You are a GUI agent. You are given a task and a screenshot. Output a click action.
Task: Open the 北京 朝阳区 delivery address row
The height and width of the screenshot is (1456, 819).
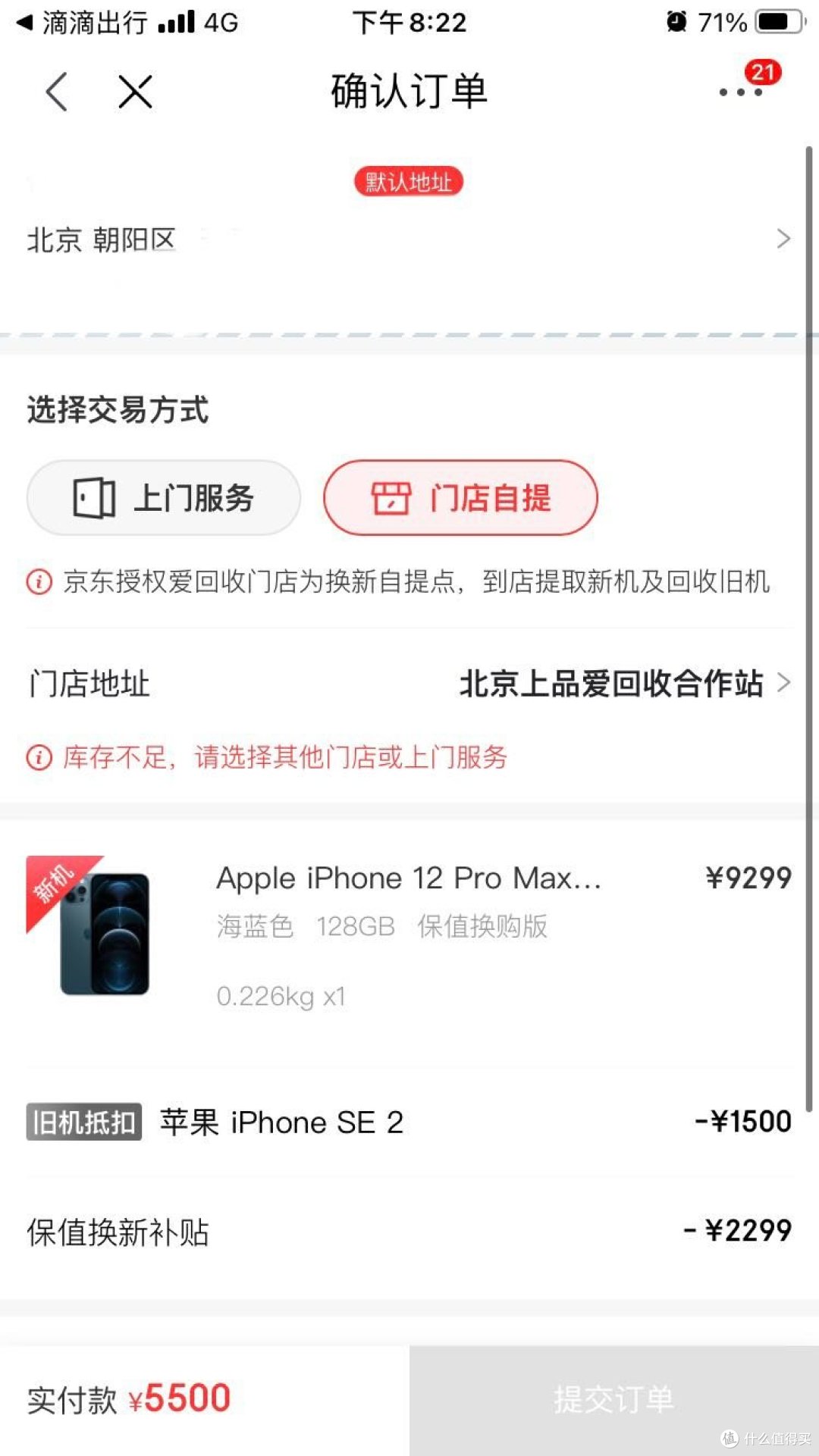(409, 240)
